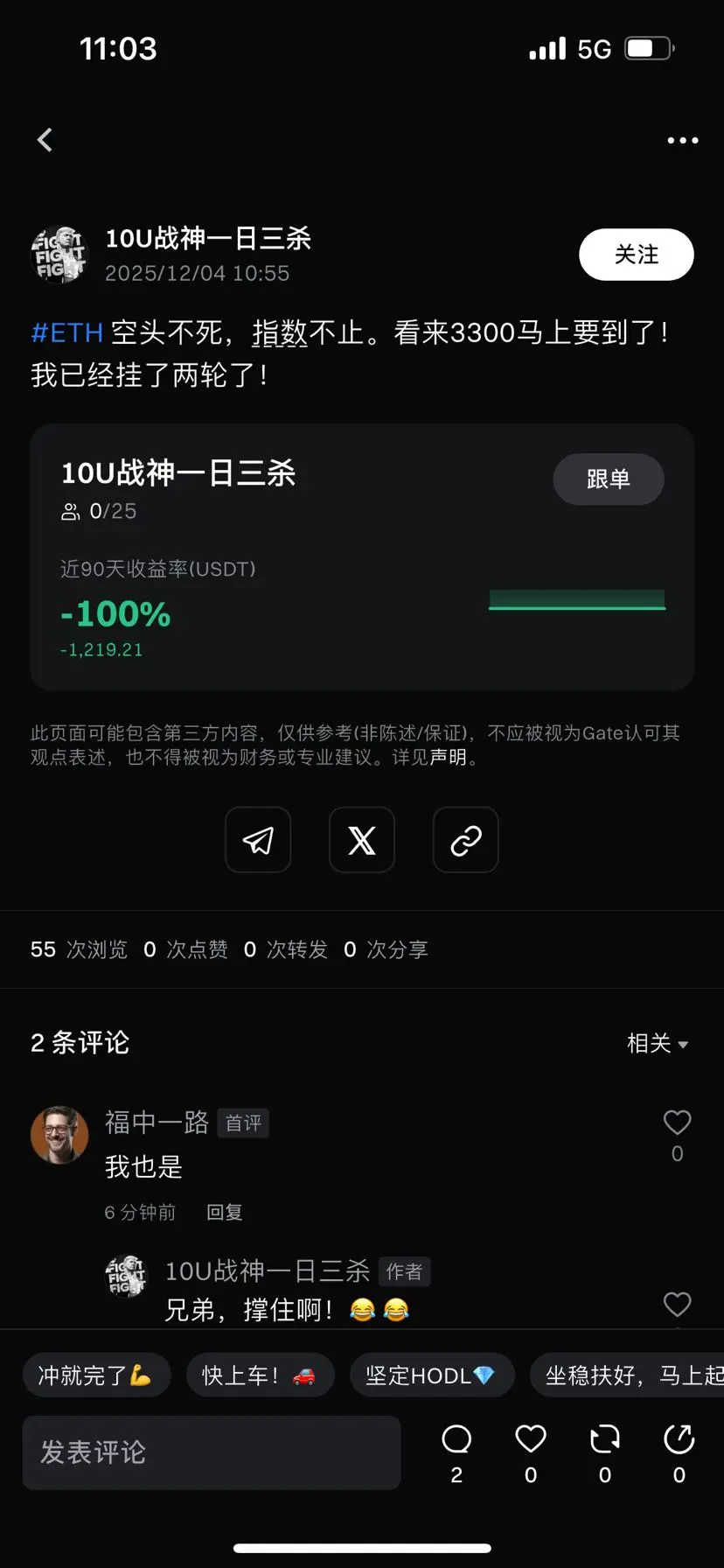
Task: Reply to 福中一路 via 回复
Action: coord(224,1212)
